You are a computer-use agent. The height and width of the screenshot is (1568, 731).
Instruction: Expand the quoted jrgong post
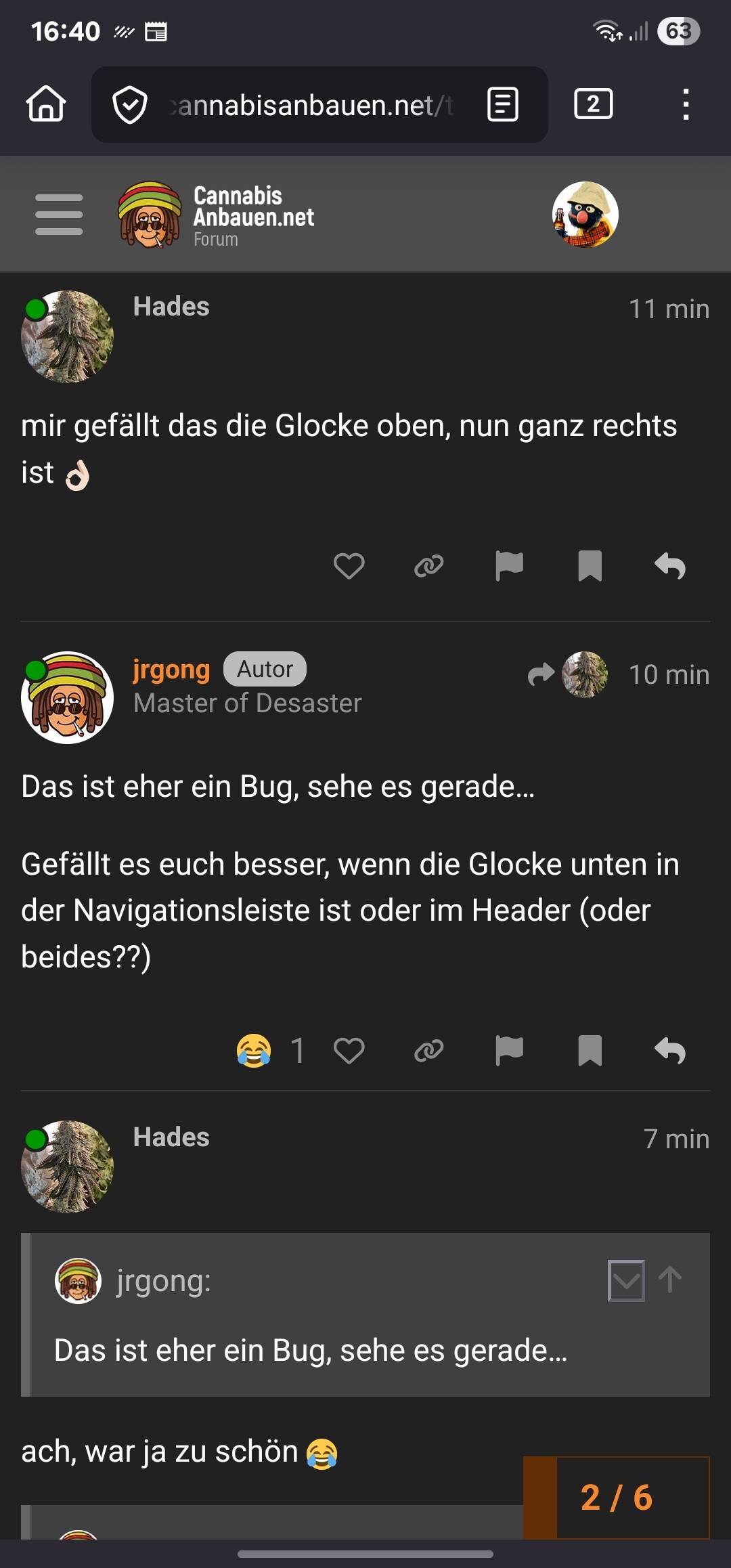pos(626,1280)
